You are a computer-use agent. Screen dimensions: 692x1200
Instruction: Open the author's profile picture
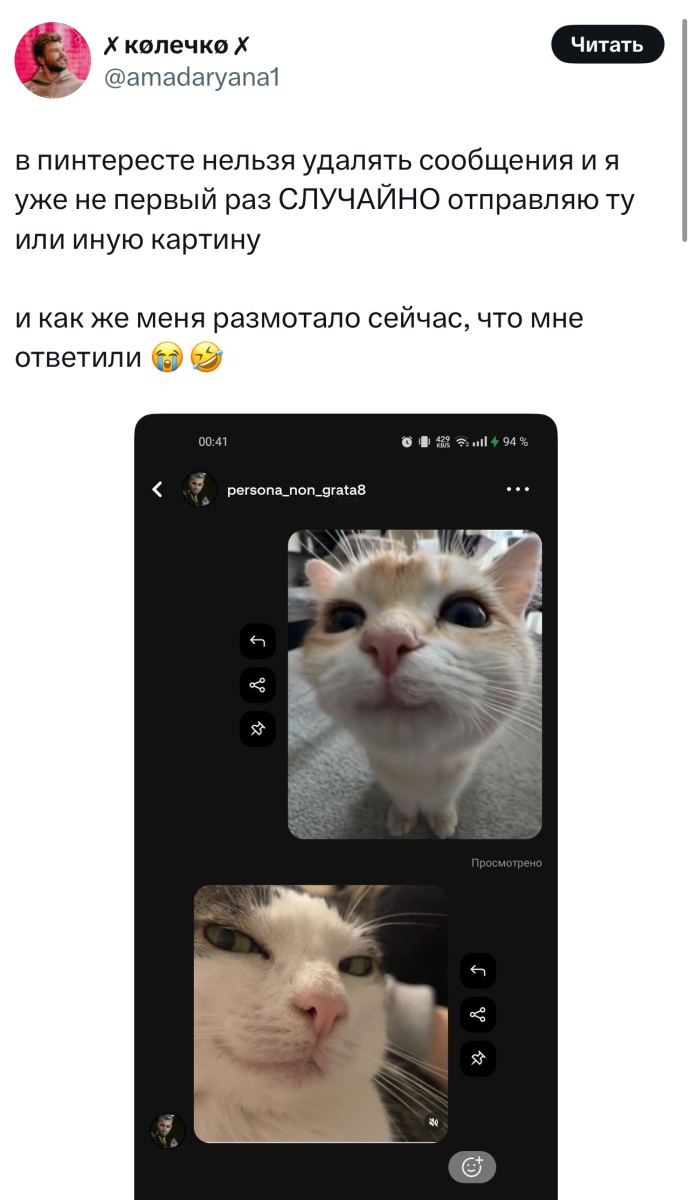[53, 60]
